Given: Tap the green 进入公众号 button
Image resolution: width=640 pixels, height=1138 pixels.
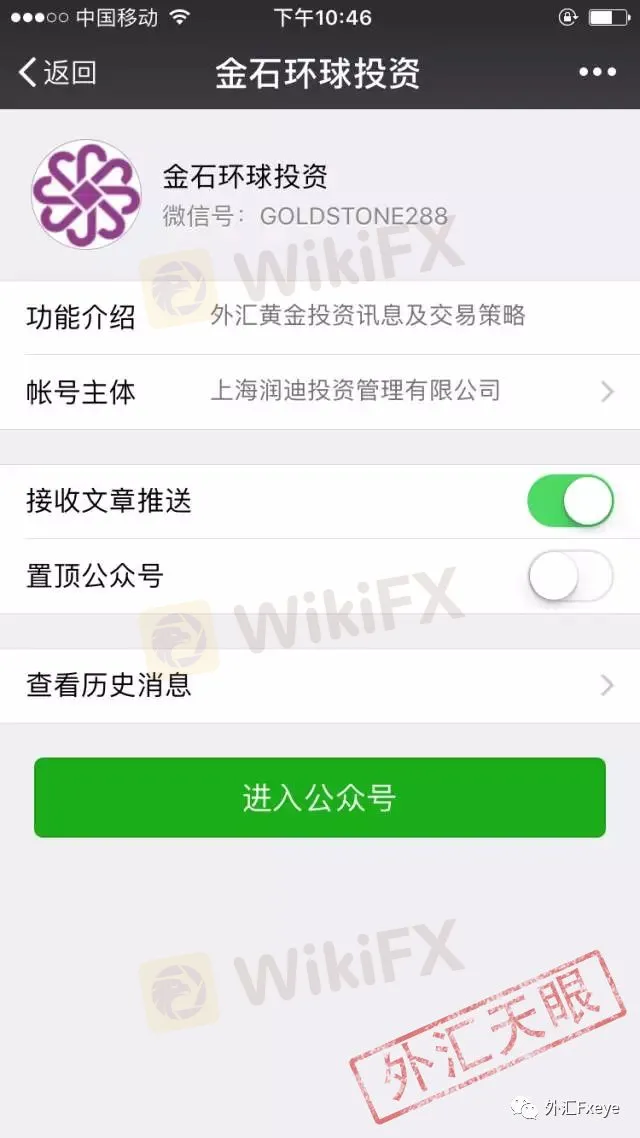Looking at the screenshot, I should (320, 797).
